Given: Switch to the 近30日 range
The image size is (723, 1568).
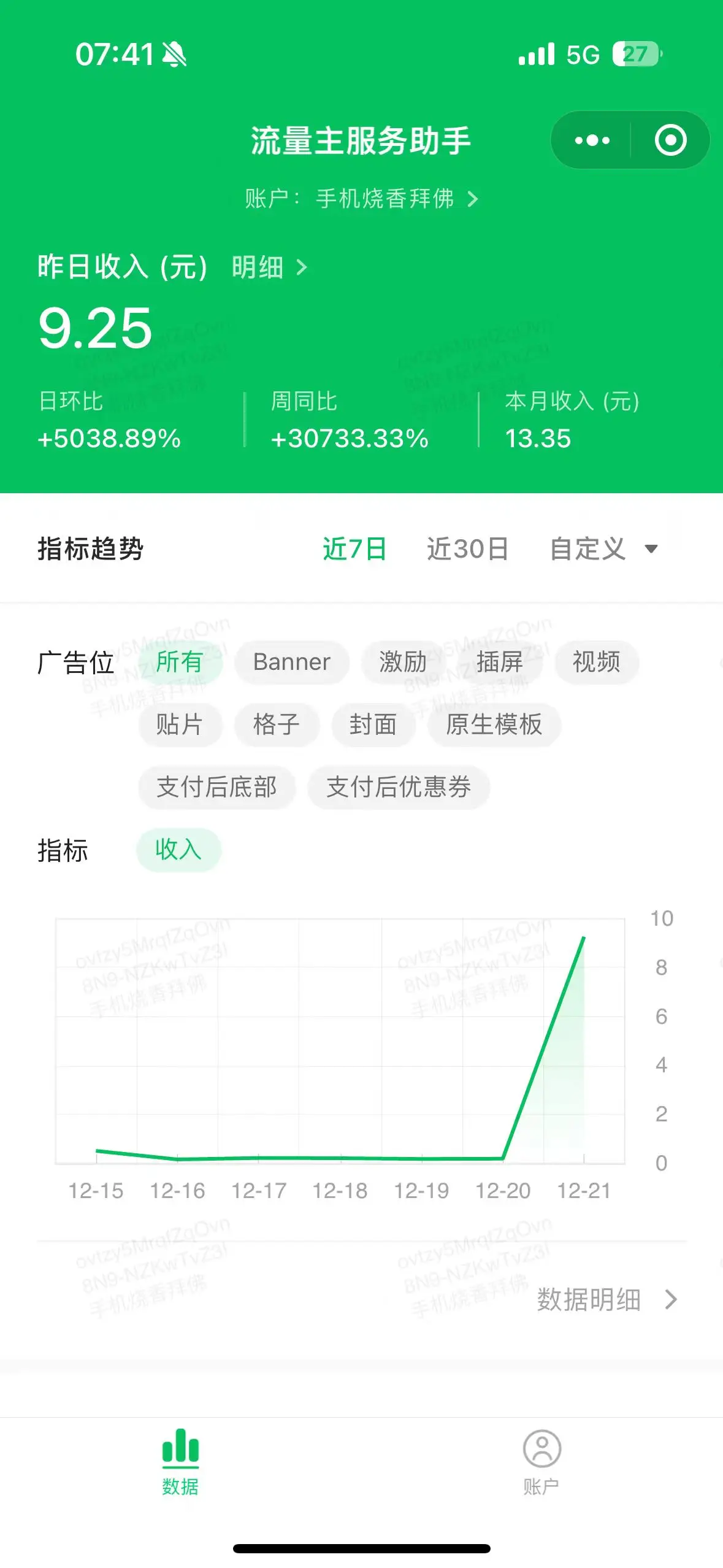Looking at the screenshot, I should 467,549.
